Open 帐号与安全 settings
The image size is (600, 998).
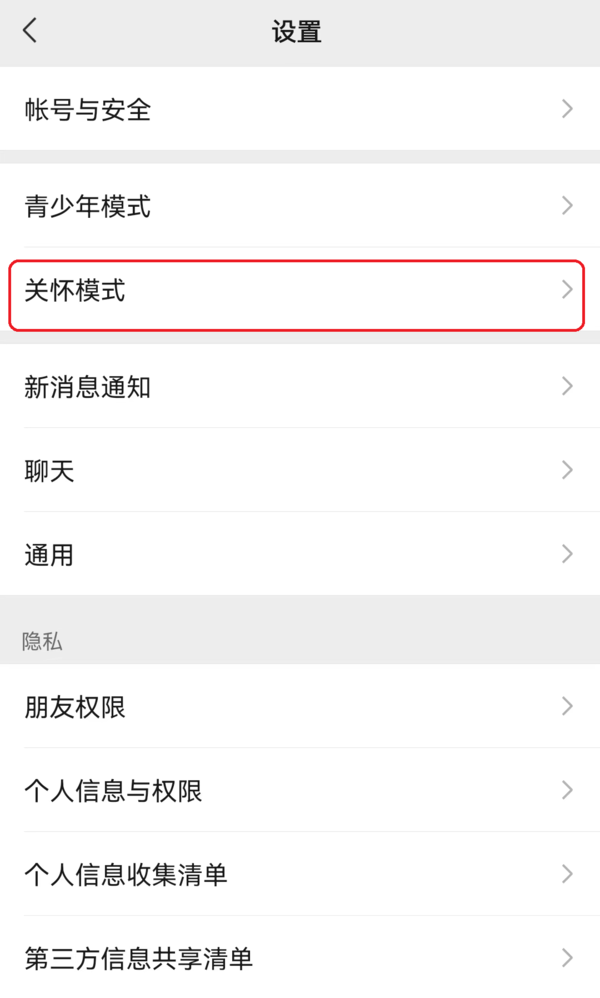coord(300,109)
